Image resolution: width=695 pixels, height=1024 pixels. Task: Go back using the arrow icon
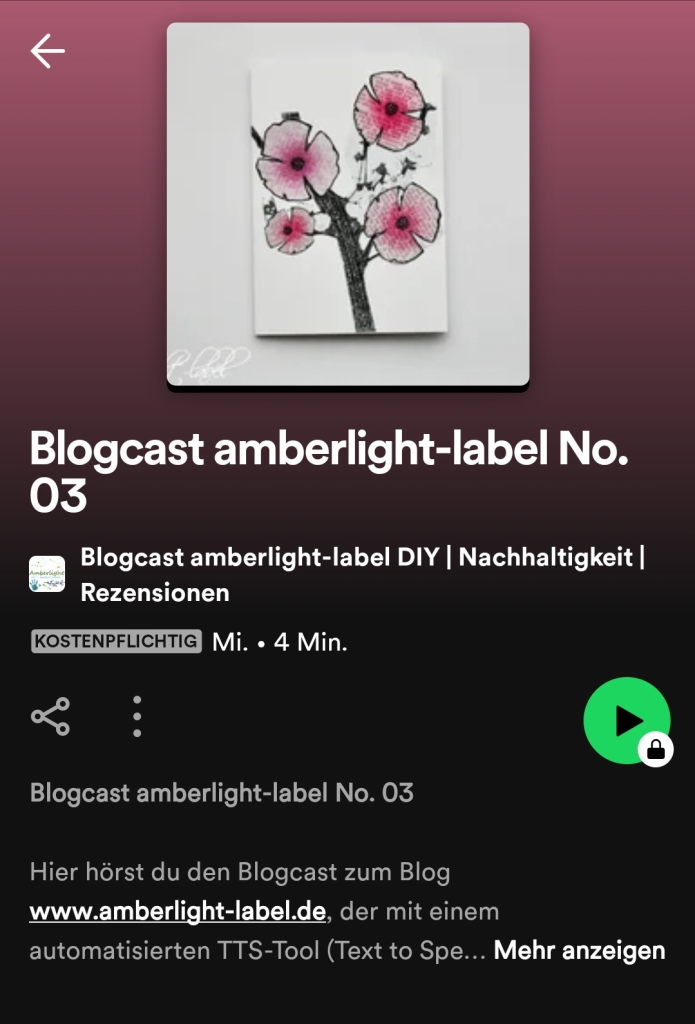[x=47, y=51]
